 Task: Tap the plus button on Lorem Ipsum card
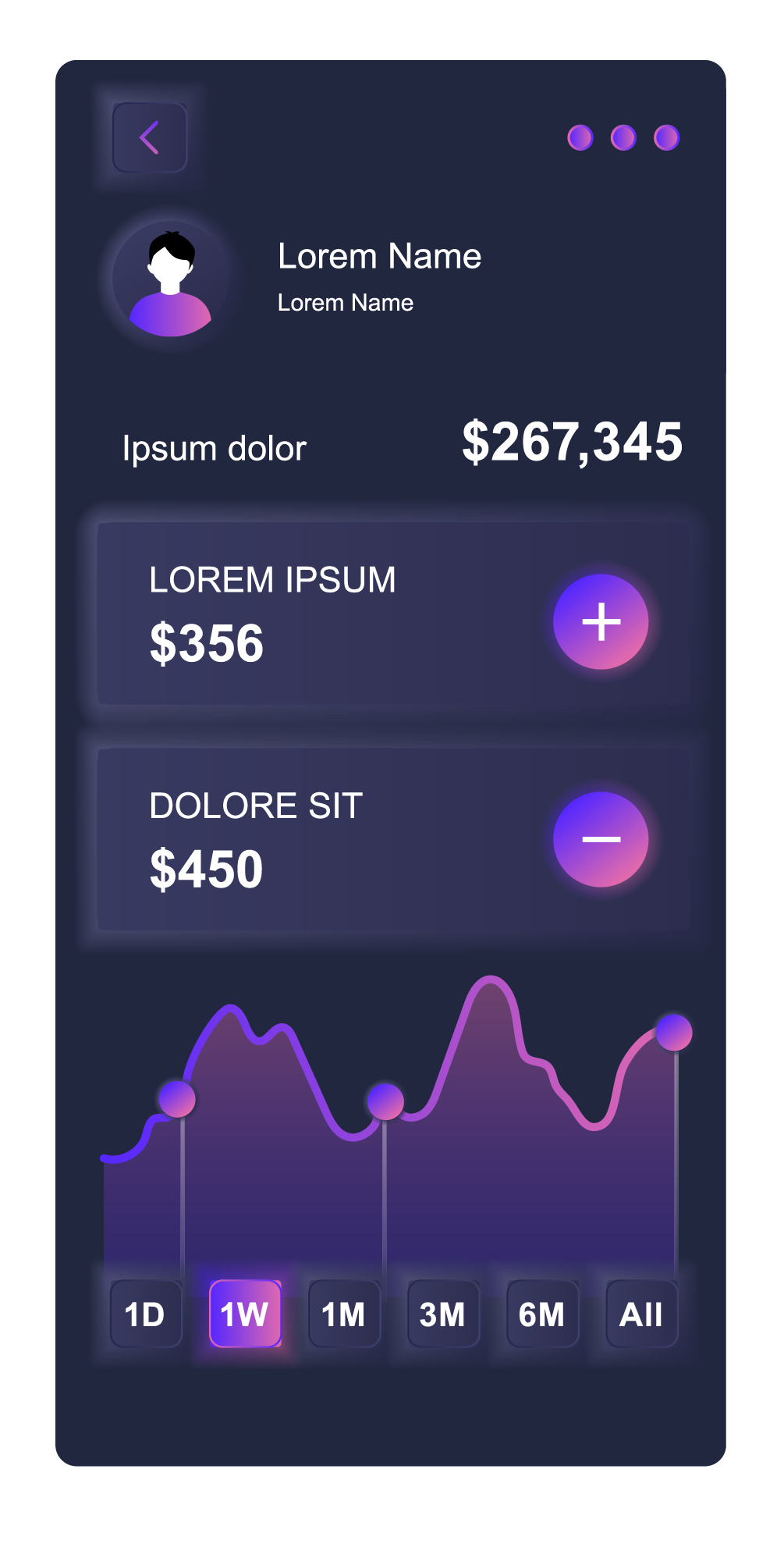(601, 621)
